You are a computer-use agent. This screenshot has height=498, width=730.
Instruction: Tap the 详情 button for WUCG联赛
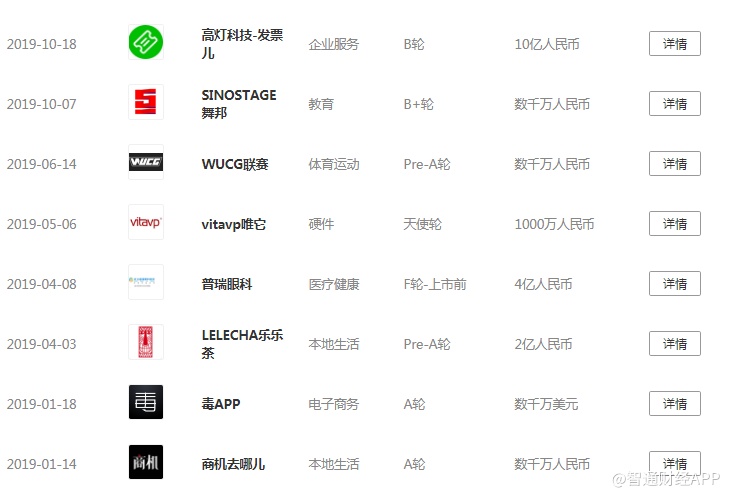point(675,164)
